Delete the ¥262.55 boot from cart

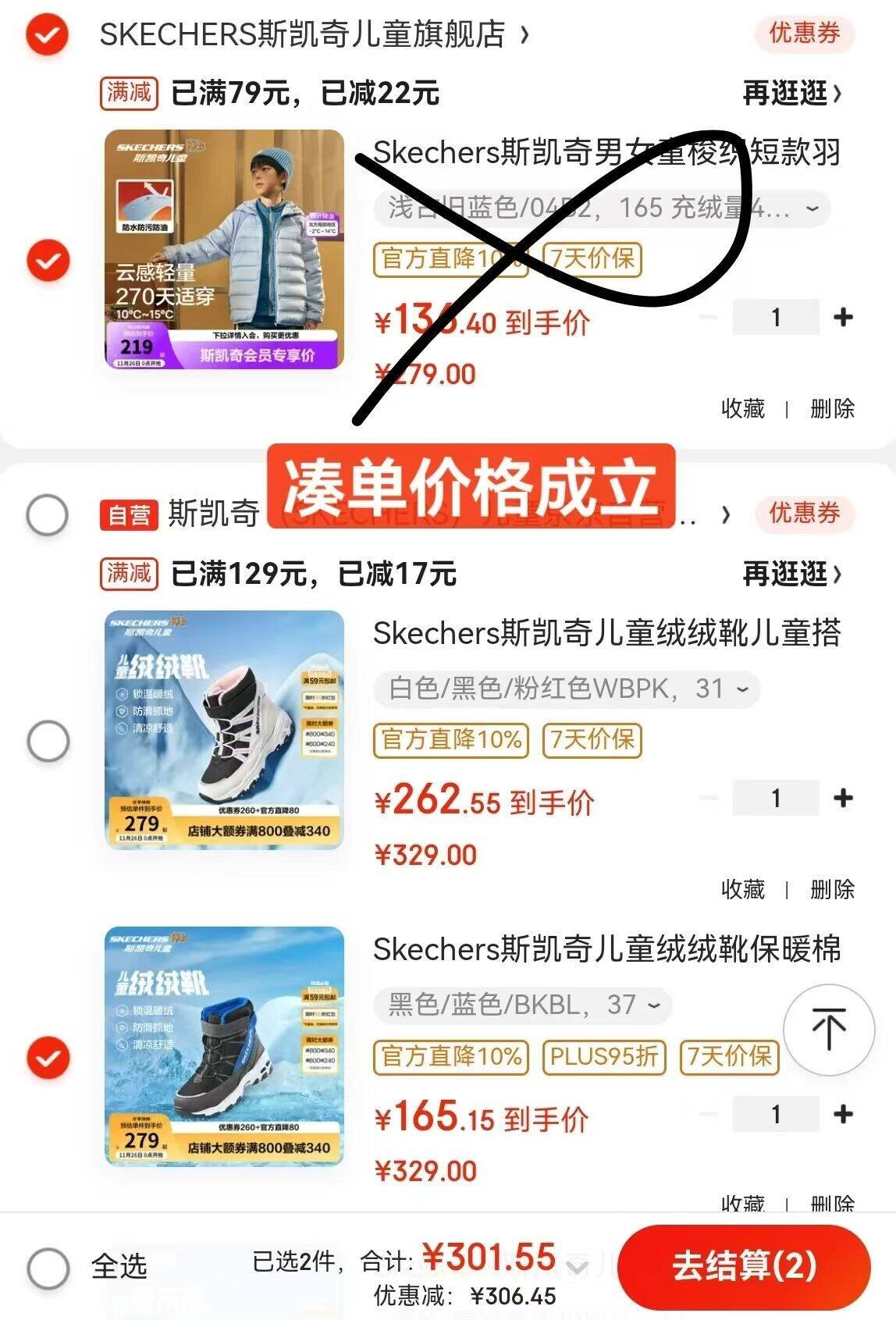832,889
